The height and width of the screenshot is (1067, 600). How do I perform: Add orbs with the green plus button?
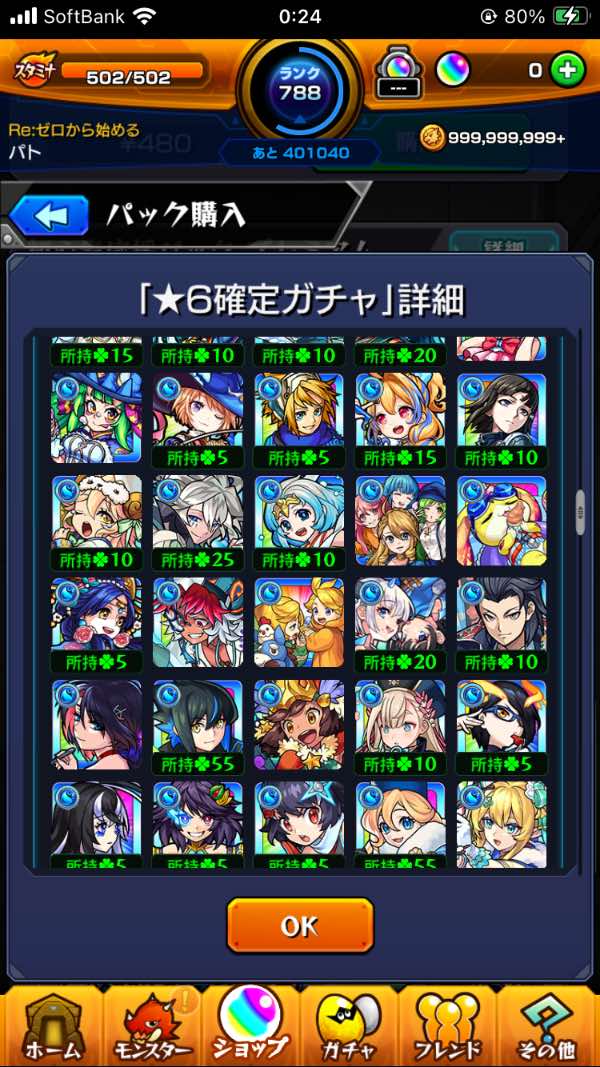click(x=567, y=70)
